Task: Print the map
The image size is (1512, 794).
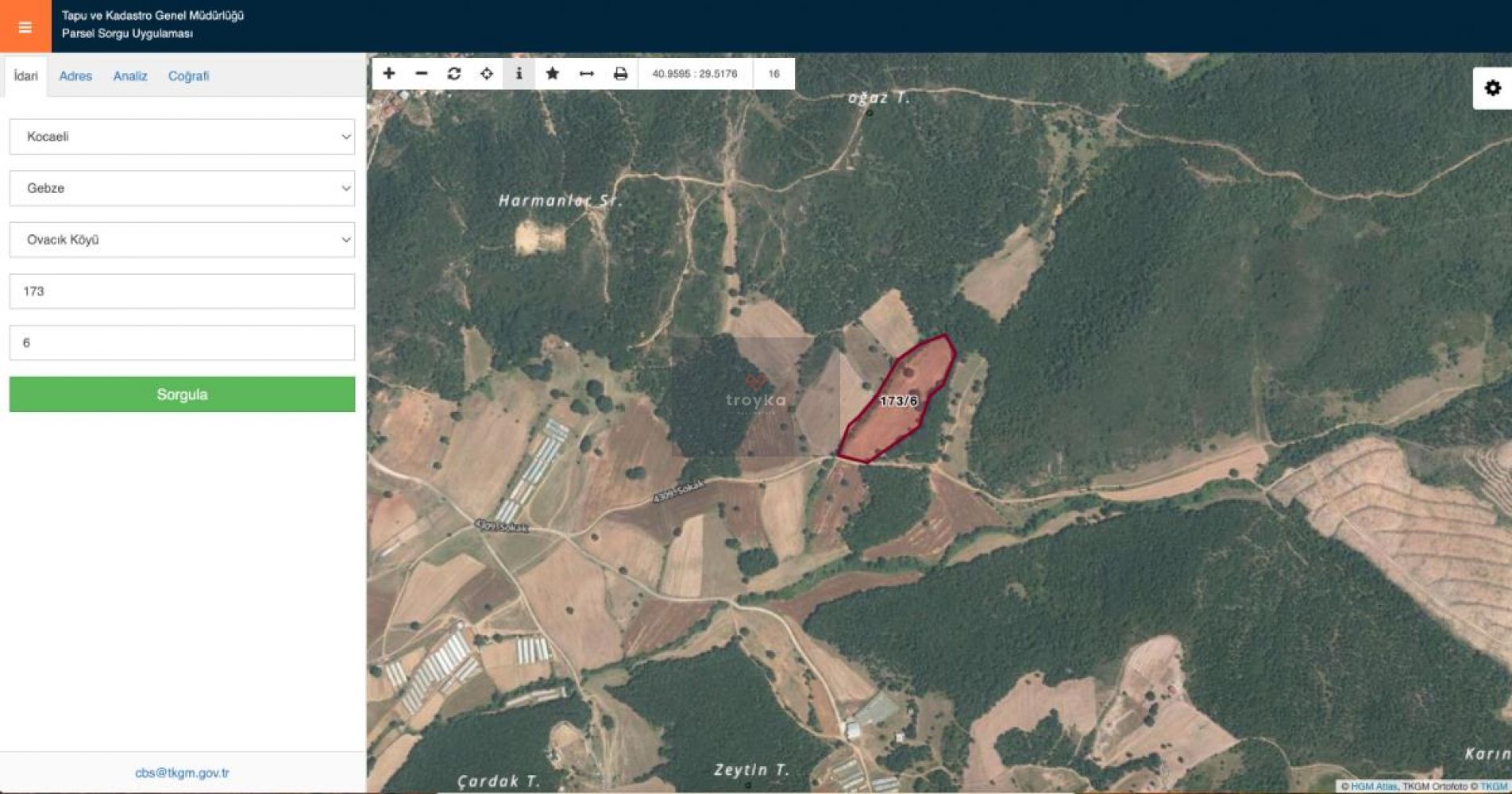Action: pos(620,74)
